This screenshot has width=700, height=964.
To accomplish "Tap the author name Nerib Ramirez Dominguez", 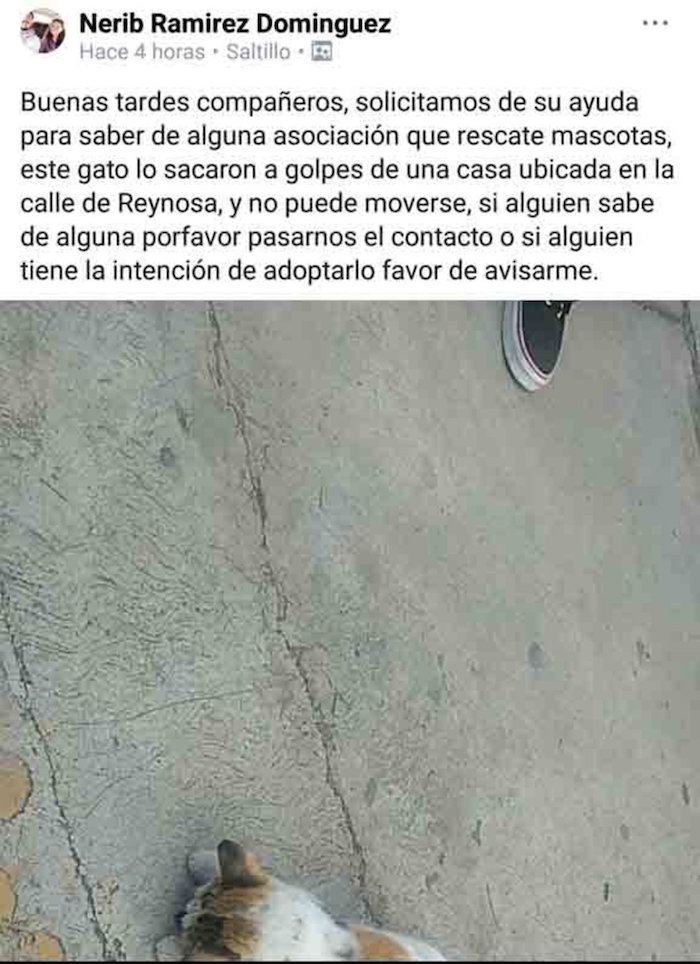I will [x=235, y=23].
